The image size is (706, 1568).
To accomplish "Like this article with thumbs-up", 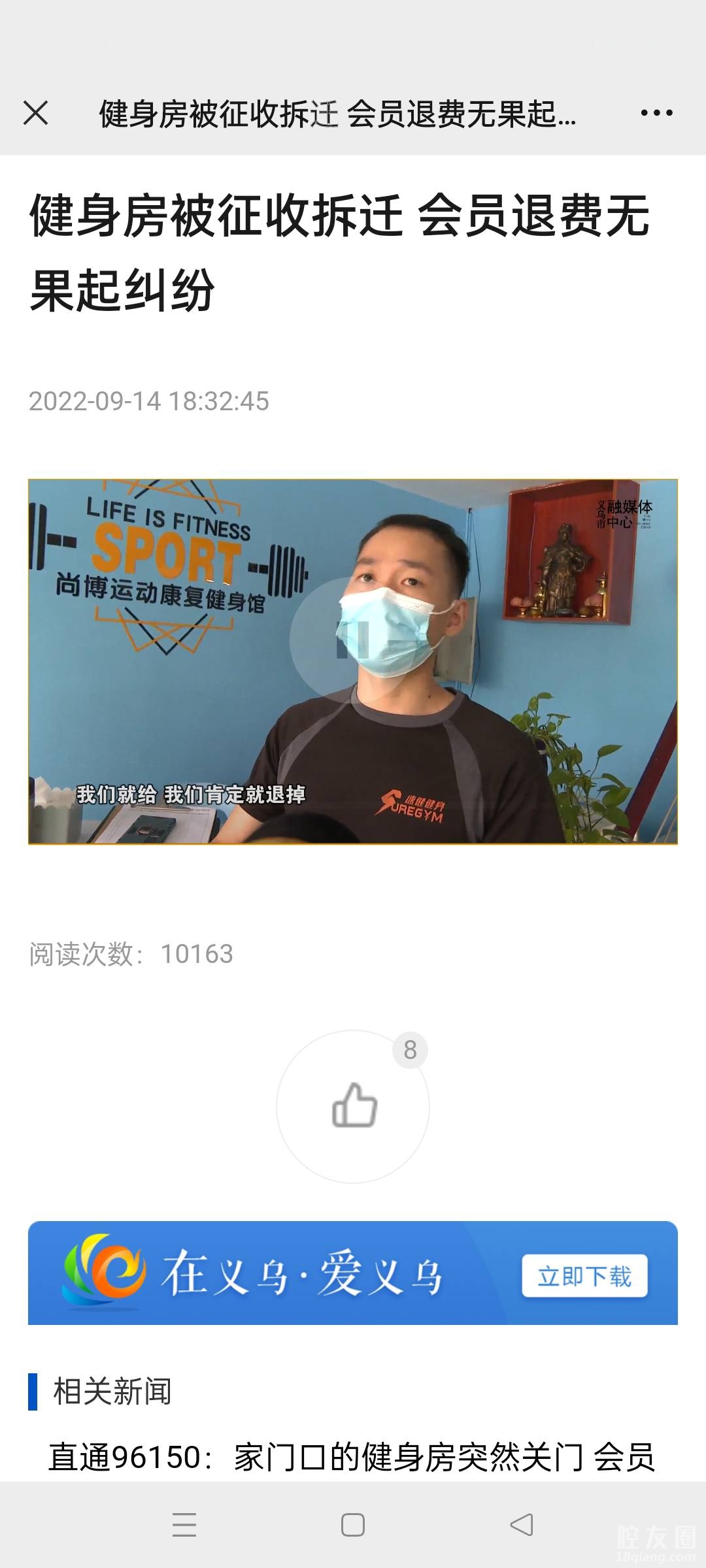I will coord(353,1106).
